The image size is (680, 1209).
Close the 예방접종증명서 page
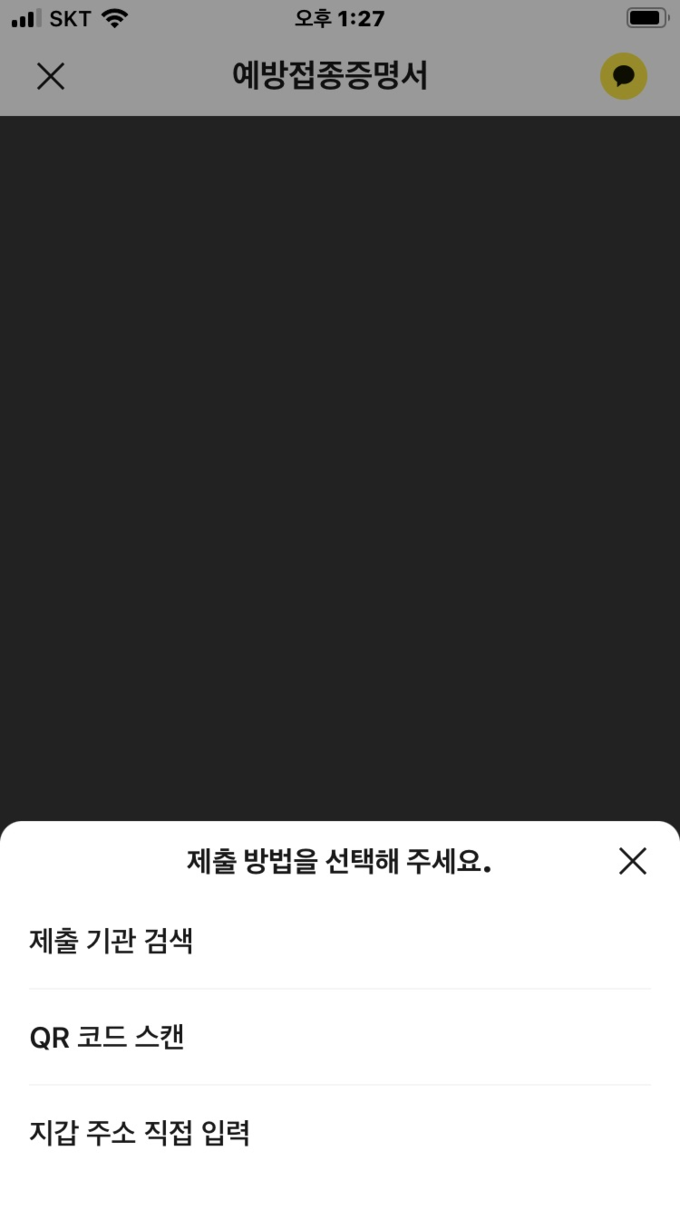(50, 76)
